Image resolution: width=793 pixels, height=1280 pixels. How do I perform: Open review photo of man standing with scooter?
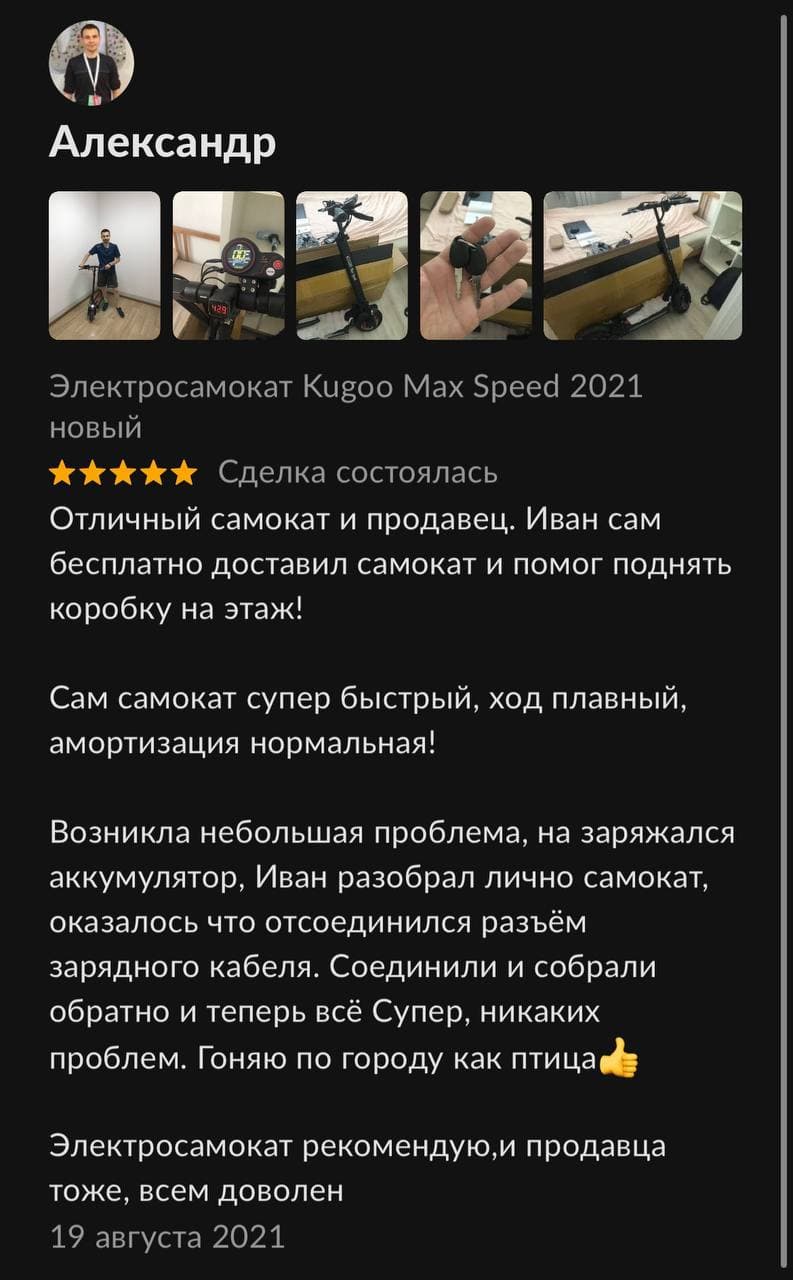pos(104,265)
